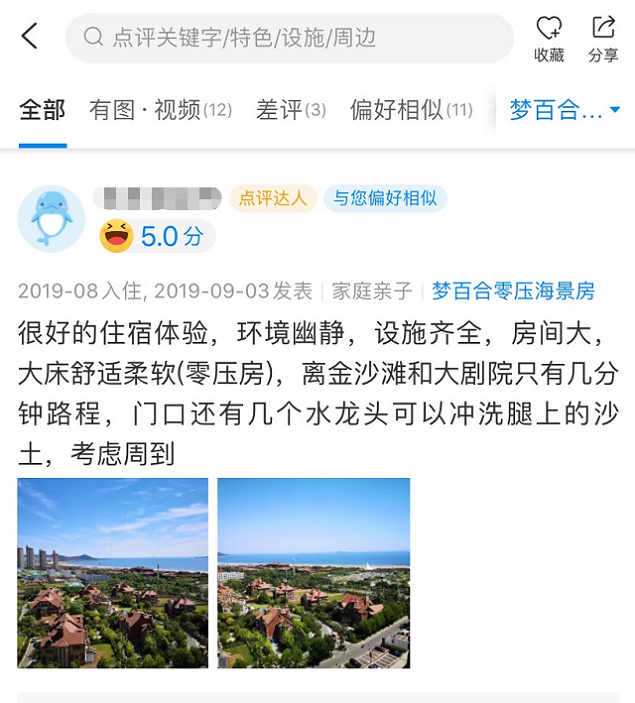Open the second review photo of the coastline
Image resolution: width=635 pixels, height=703 pixels.
313,572
